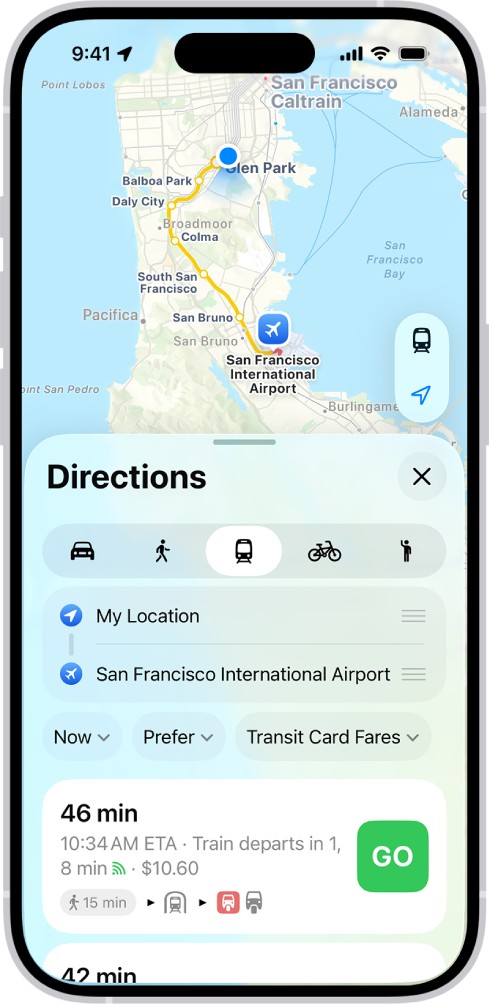The image size is (490, 1008).
Task: Tap the airport pin on the map
Action: tap(273, 329)
